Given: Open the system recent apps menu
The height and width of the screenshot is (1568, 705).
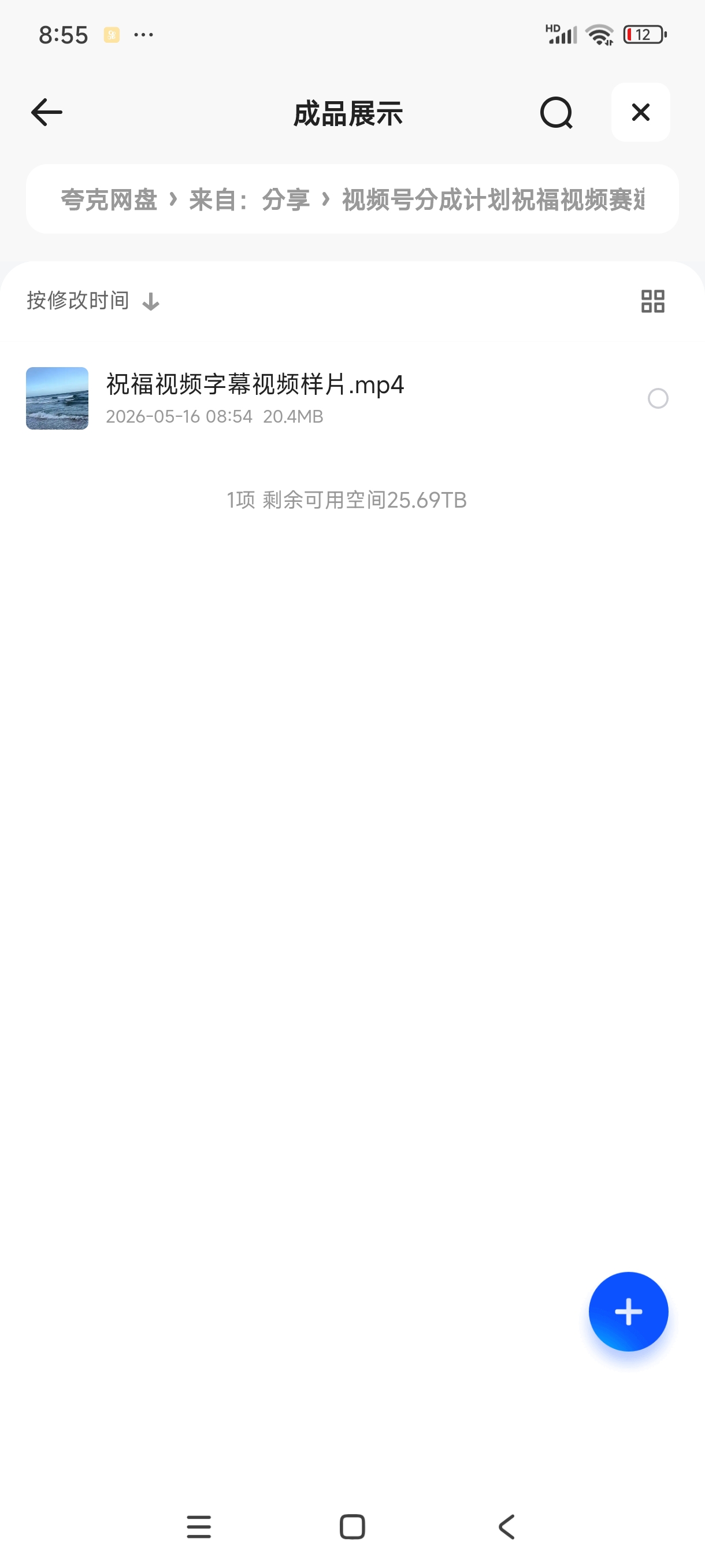Looking at the screenshot, I should tap(199, 1526).
